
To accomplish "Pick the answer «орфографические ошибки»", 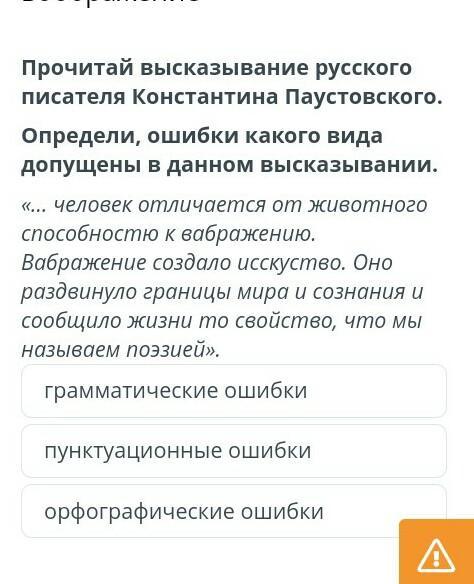I will [x=234, y=511].
